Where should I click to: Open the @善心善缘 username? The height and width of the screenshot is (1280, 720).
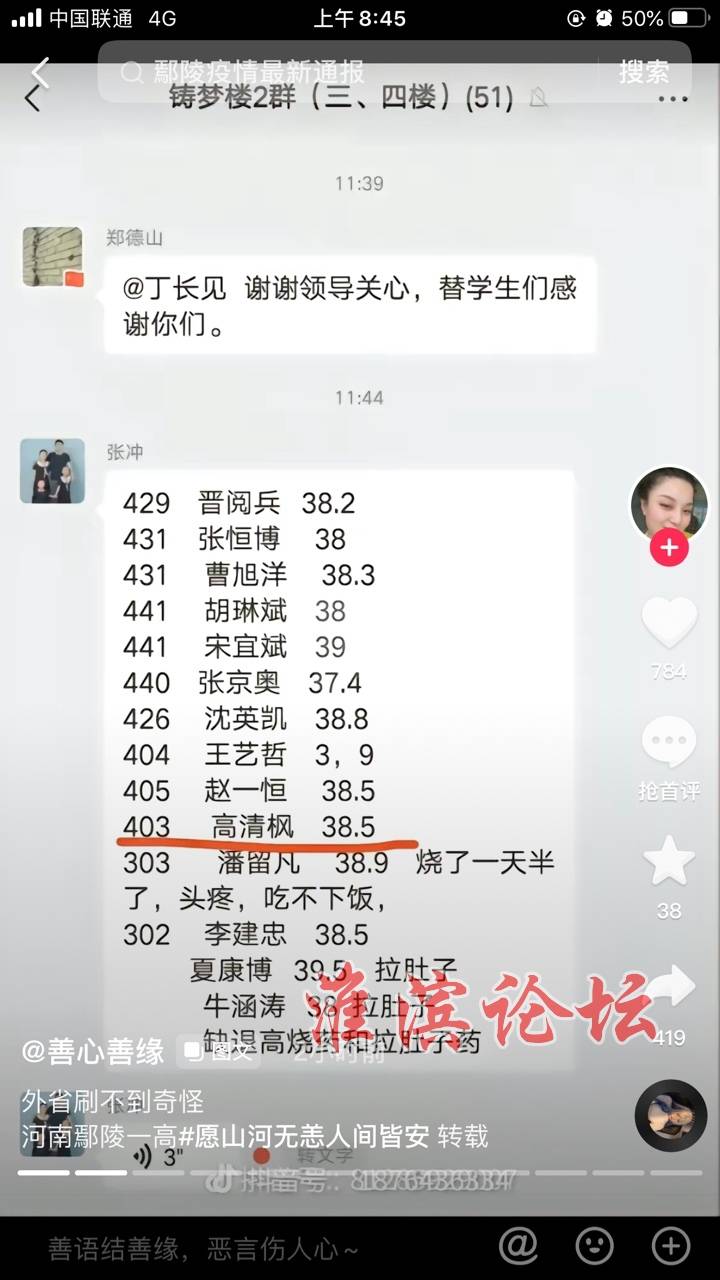(x=93, y=1052)
